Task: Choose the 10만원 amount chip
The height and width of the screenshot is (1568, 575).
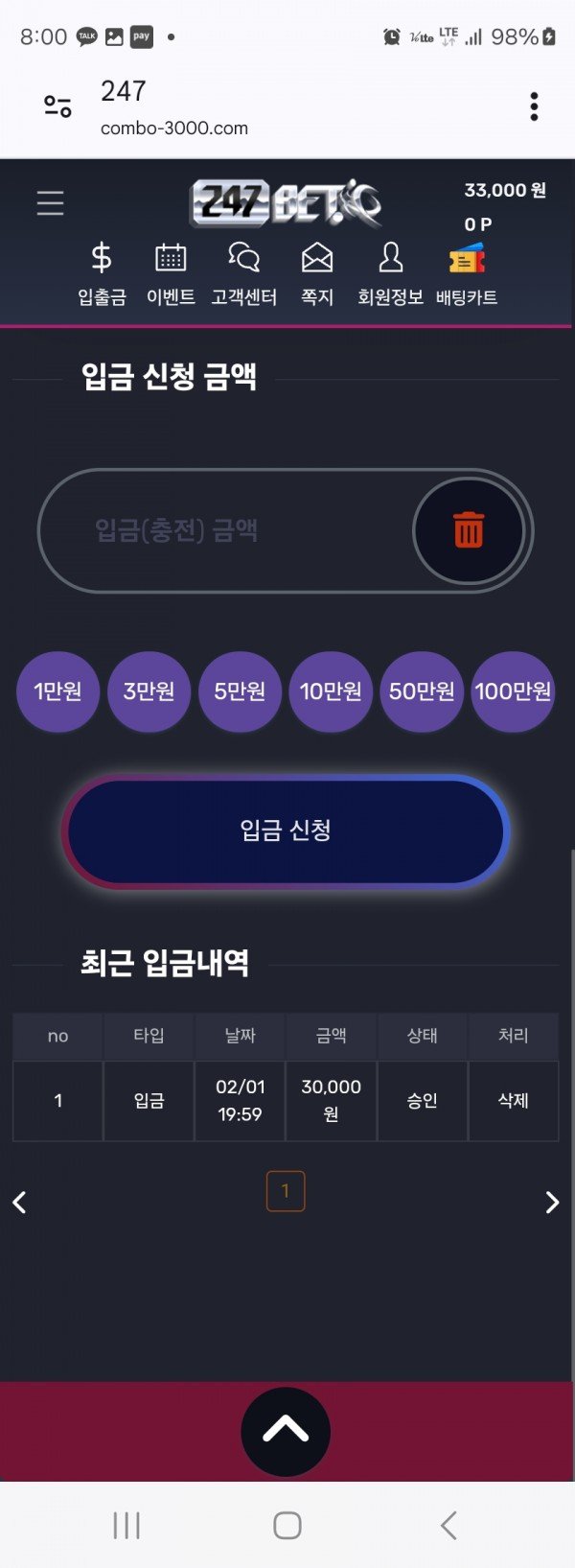Action: coord(331,691)
